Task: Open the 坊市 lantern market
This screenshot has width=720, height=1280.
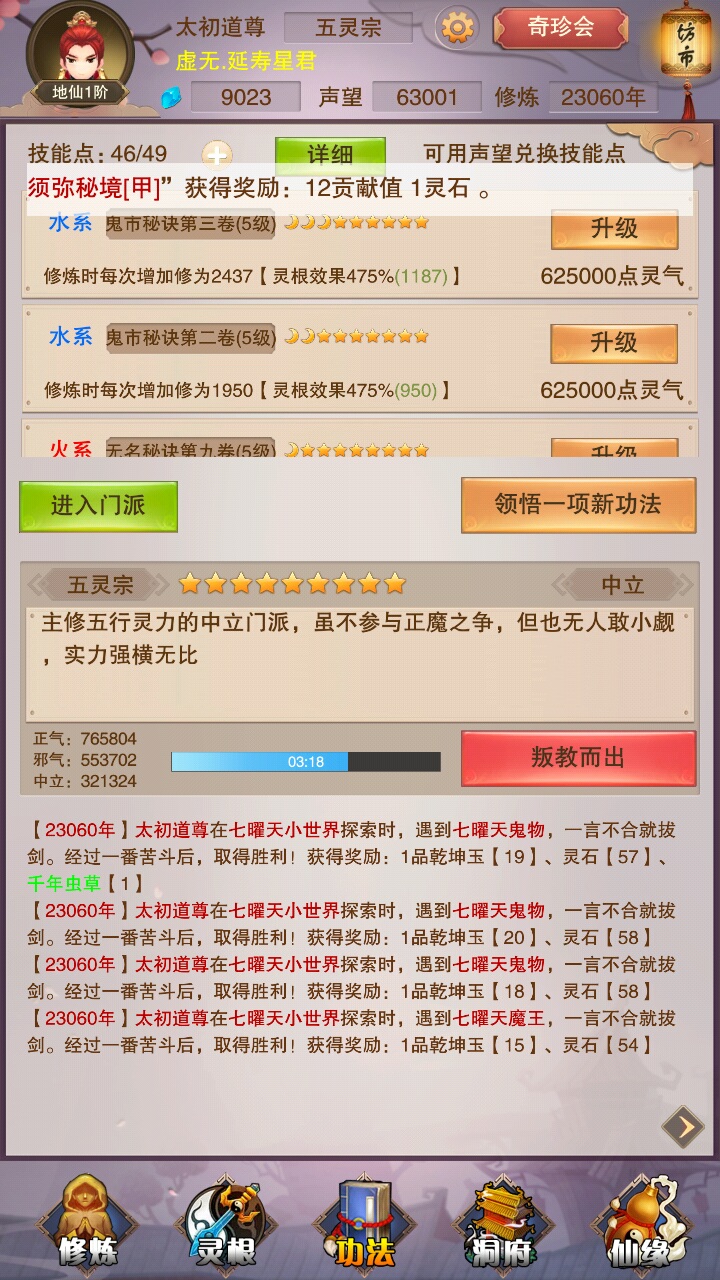Action: tap(687, 45)
